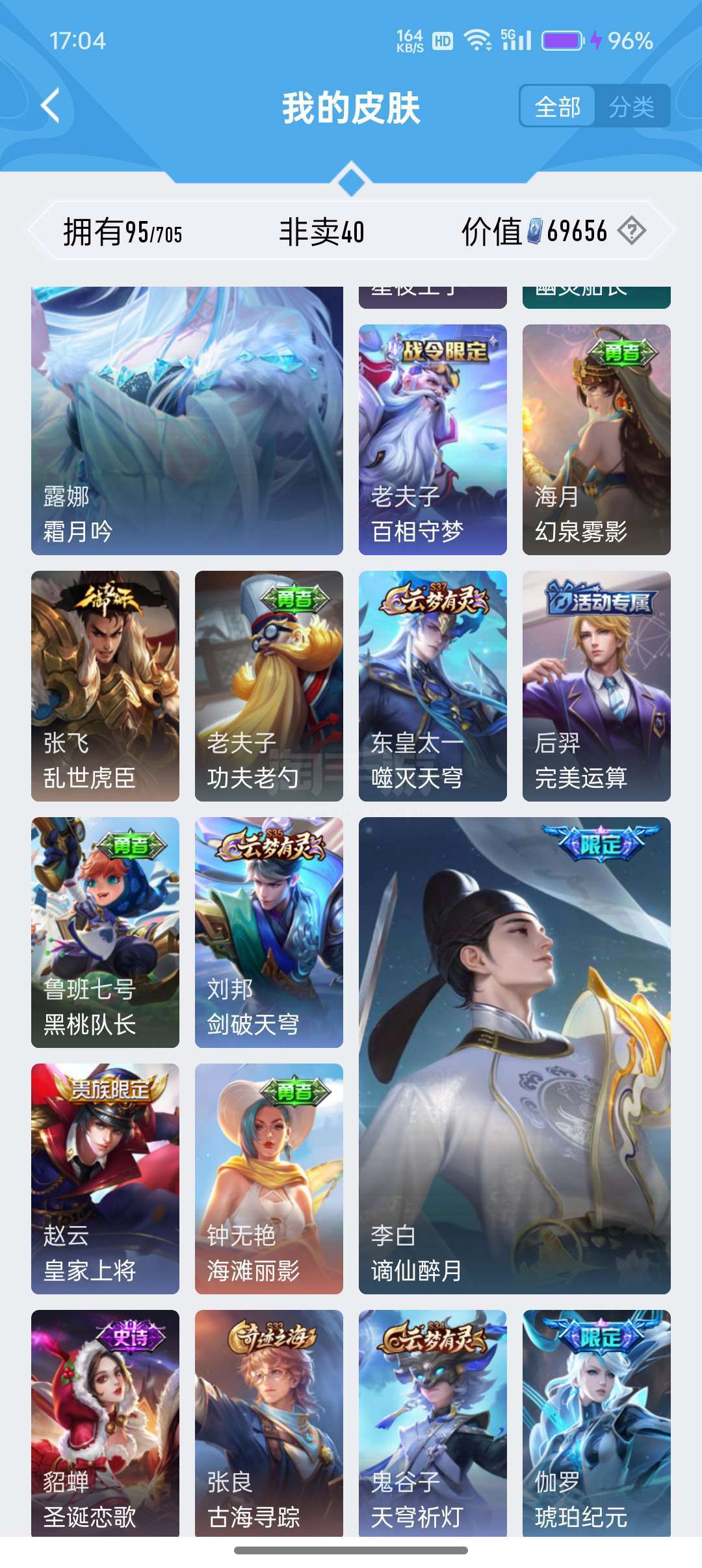Tap the value info icon beside 69656
This screenshot has width=702, height=1568.
pyautogui.click(x=631, y=231)
